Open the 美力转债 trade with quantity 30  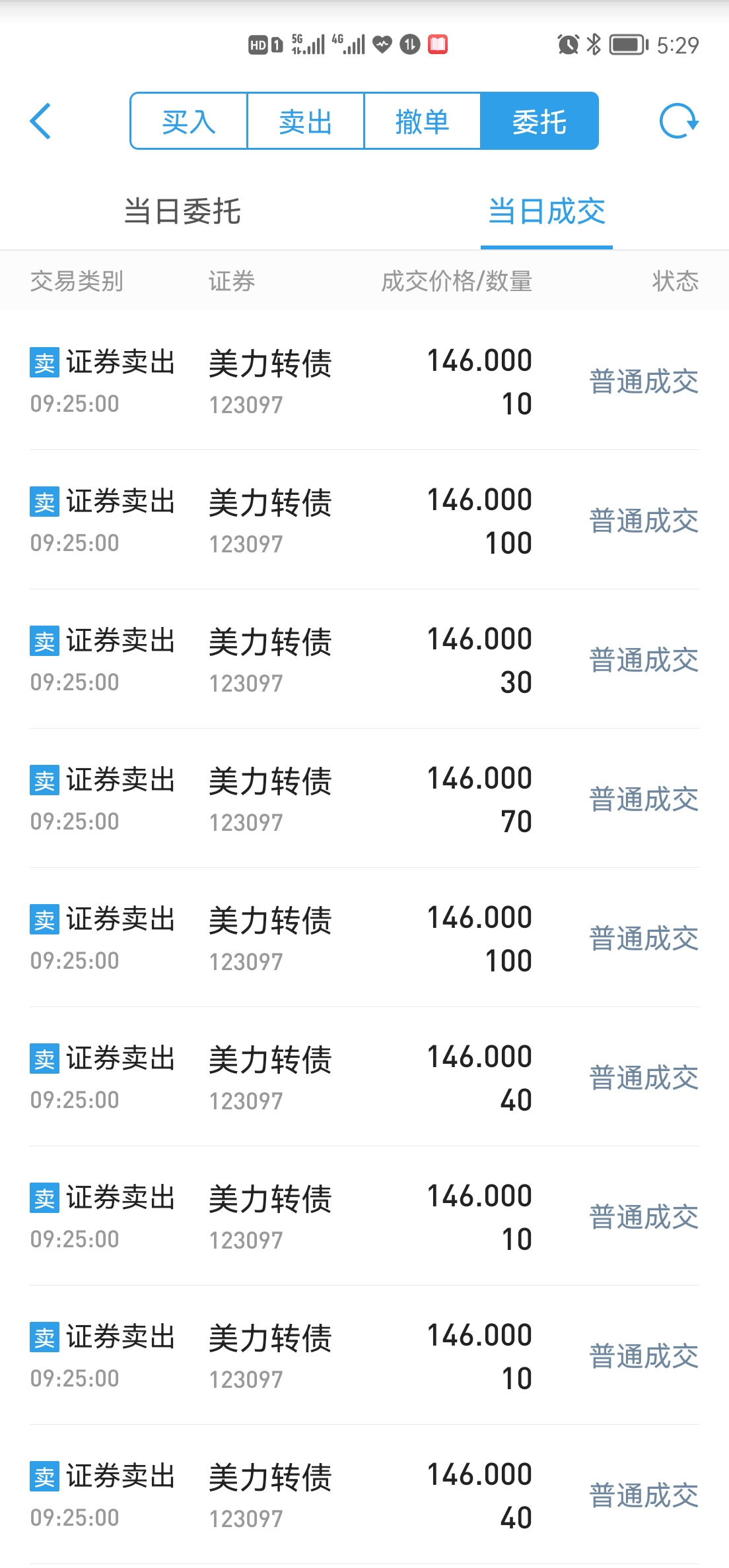[364, 660]
